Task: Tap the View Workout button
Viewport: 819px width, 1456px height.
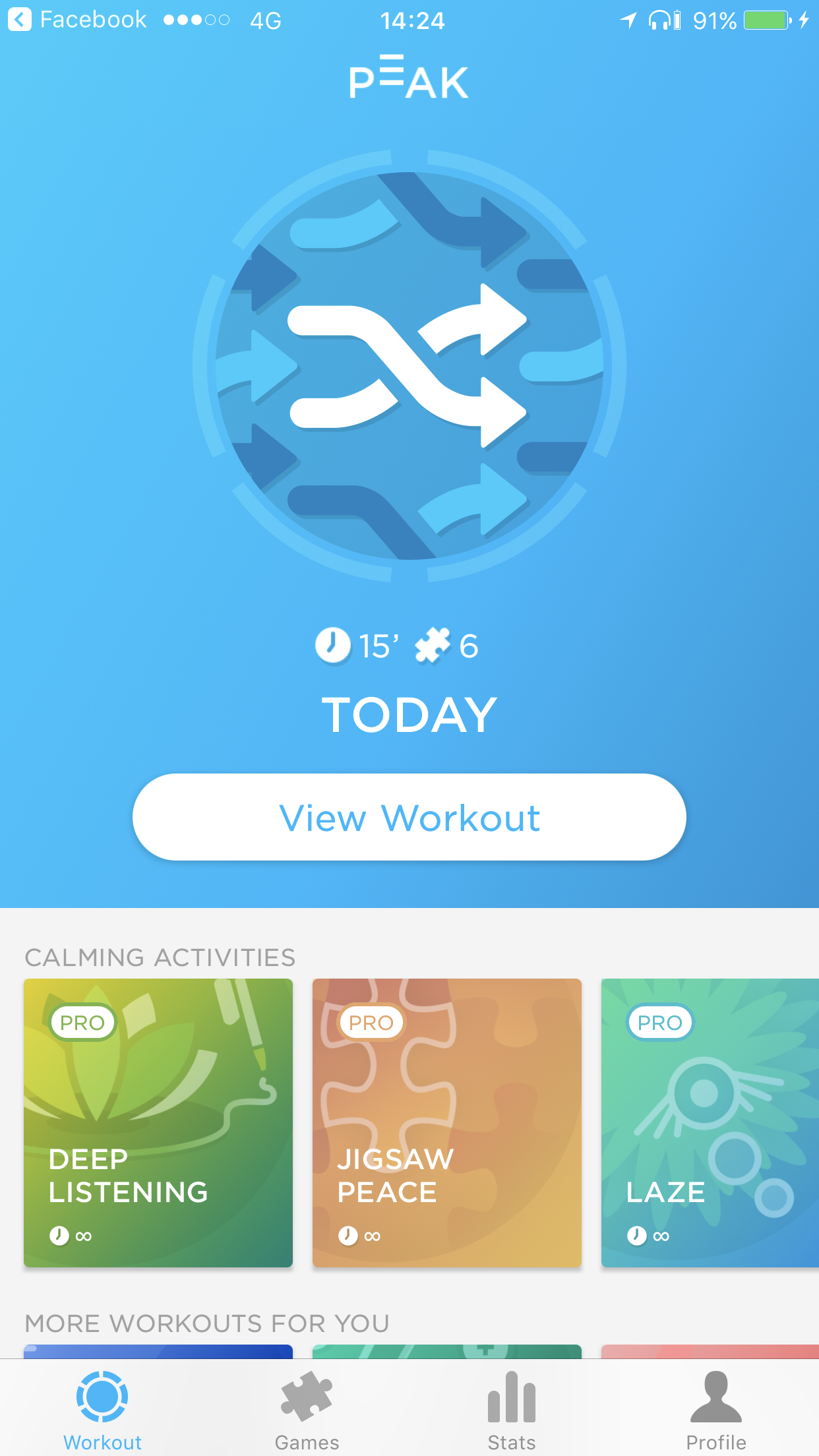Action: click(x=409, y=817)
